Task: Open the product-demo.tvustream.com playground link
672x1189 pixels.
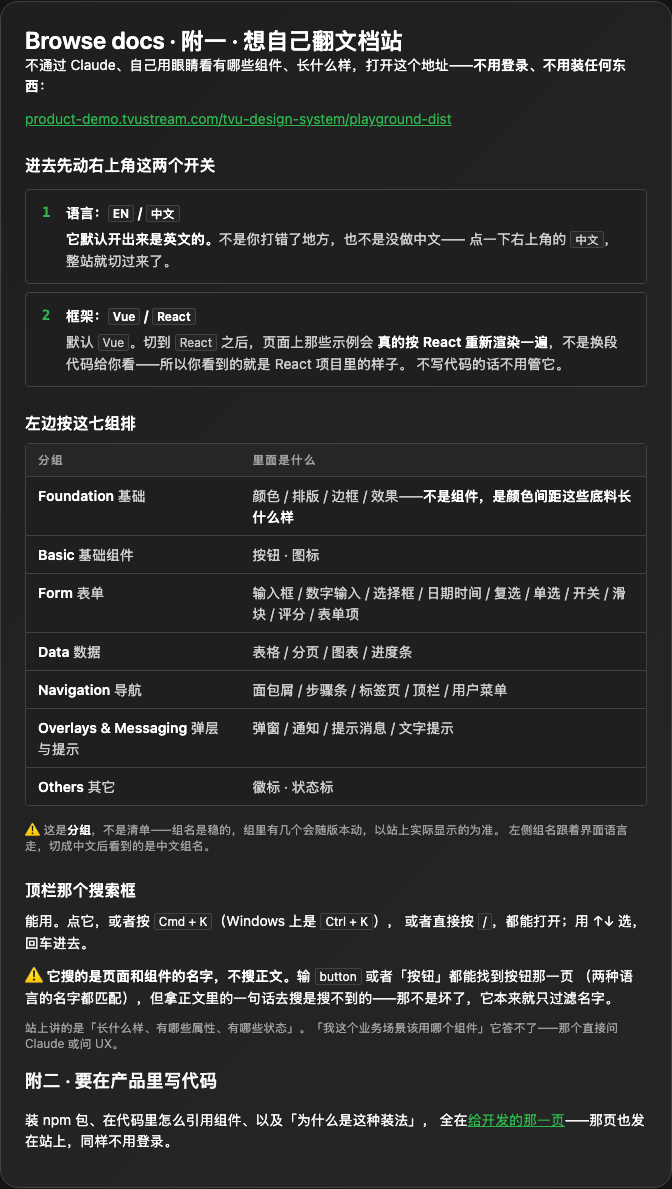Action: (238, 120)
